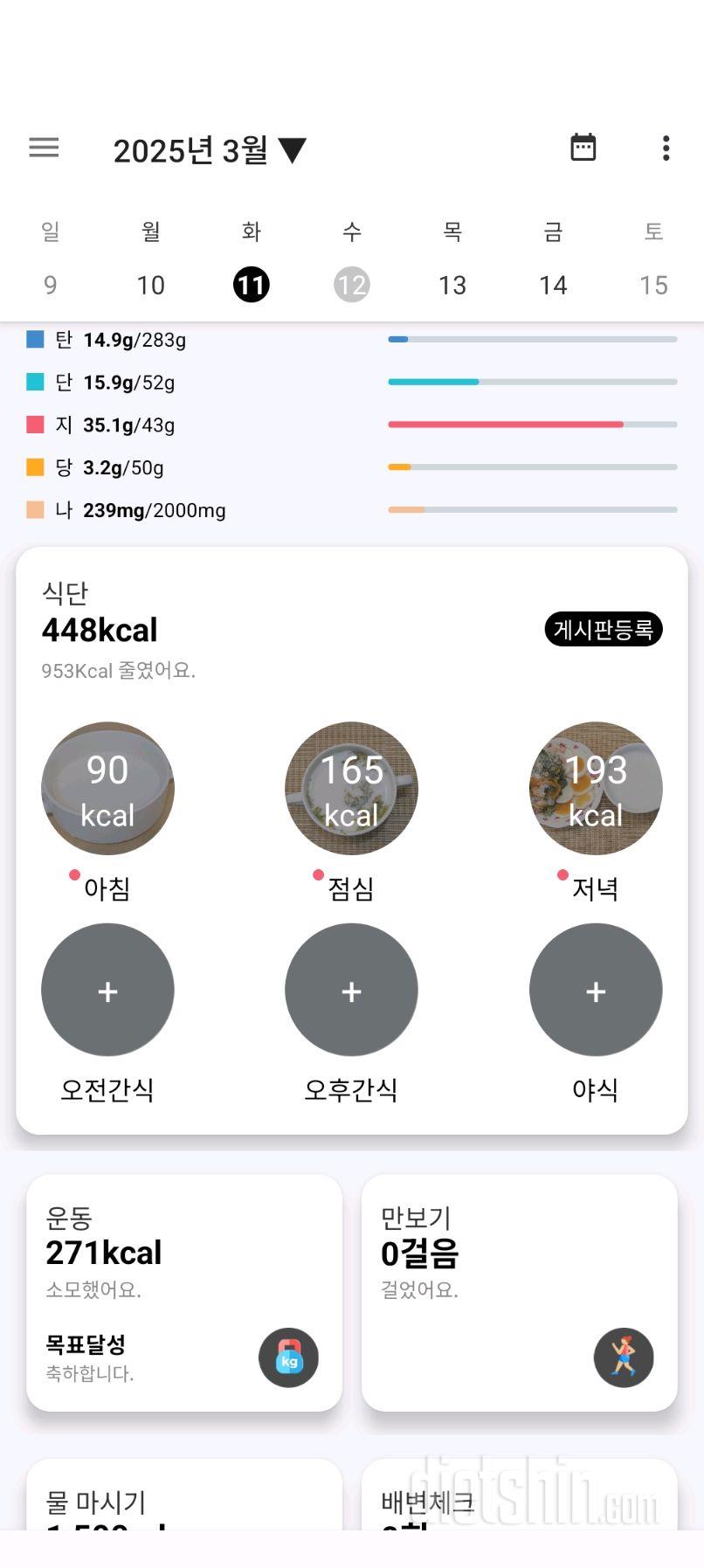Select date 12 in the week strip
Screen dimensions: 704x1568
351,285
